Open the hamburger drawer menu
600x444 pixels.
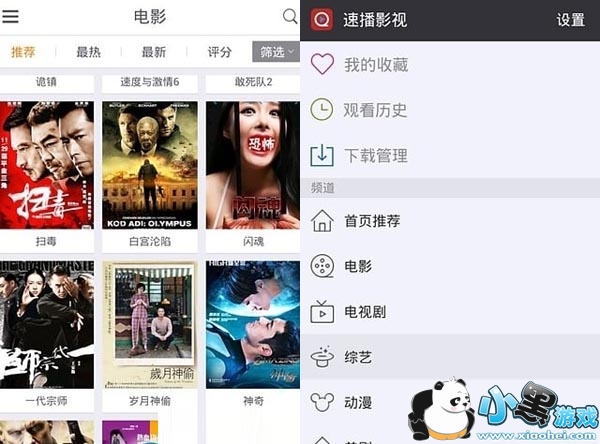coord(12,16)
